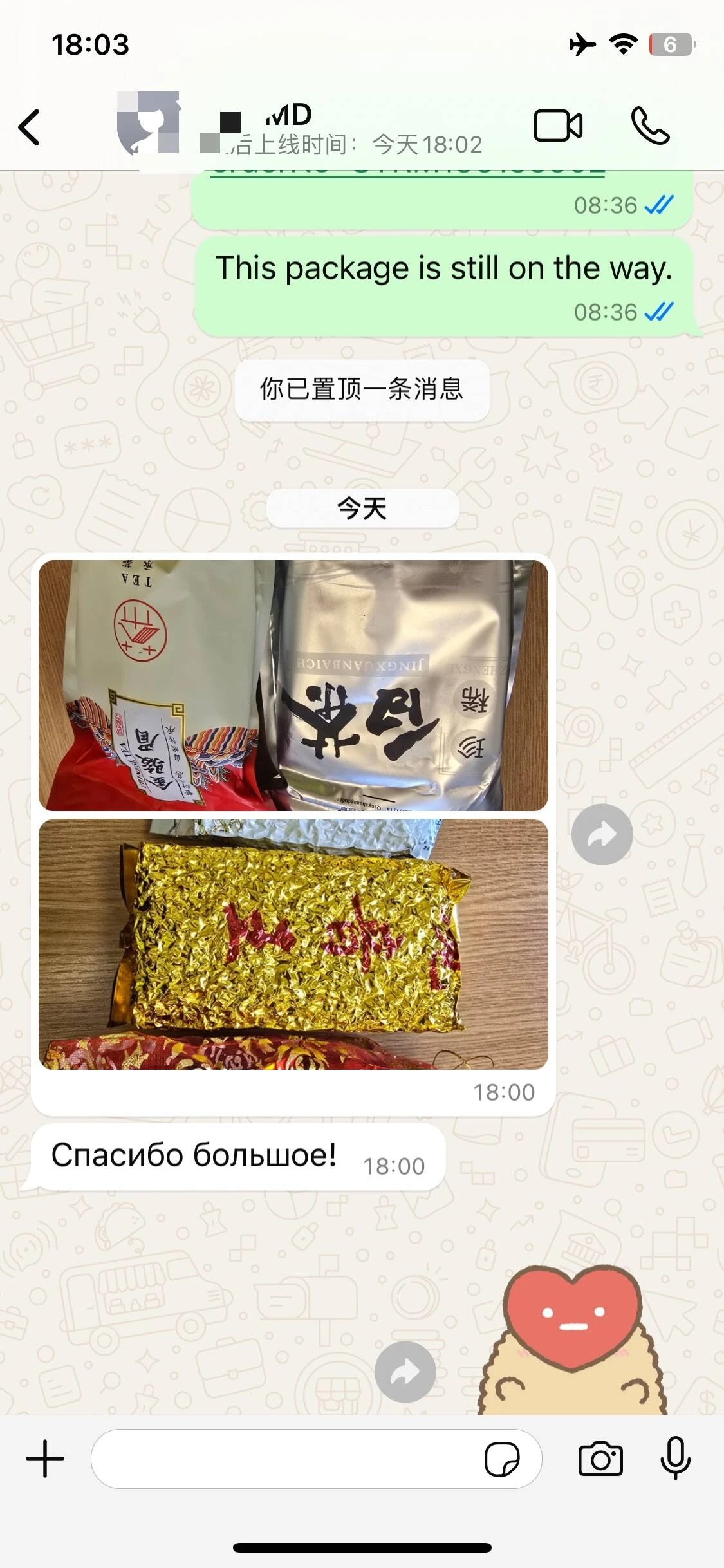Go back to the chat list
Viewport: 724px width, 1568px height.
coord(30,127)
